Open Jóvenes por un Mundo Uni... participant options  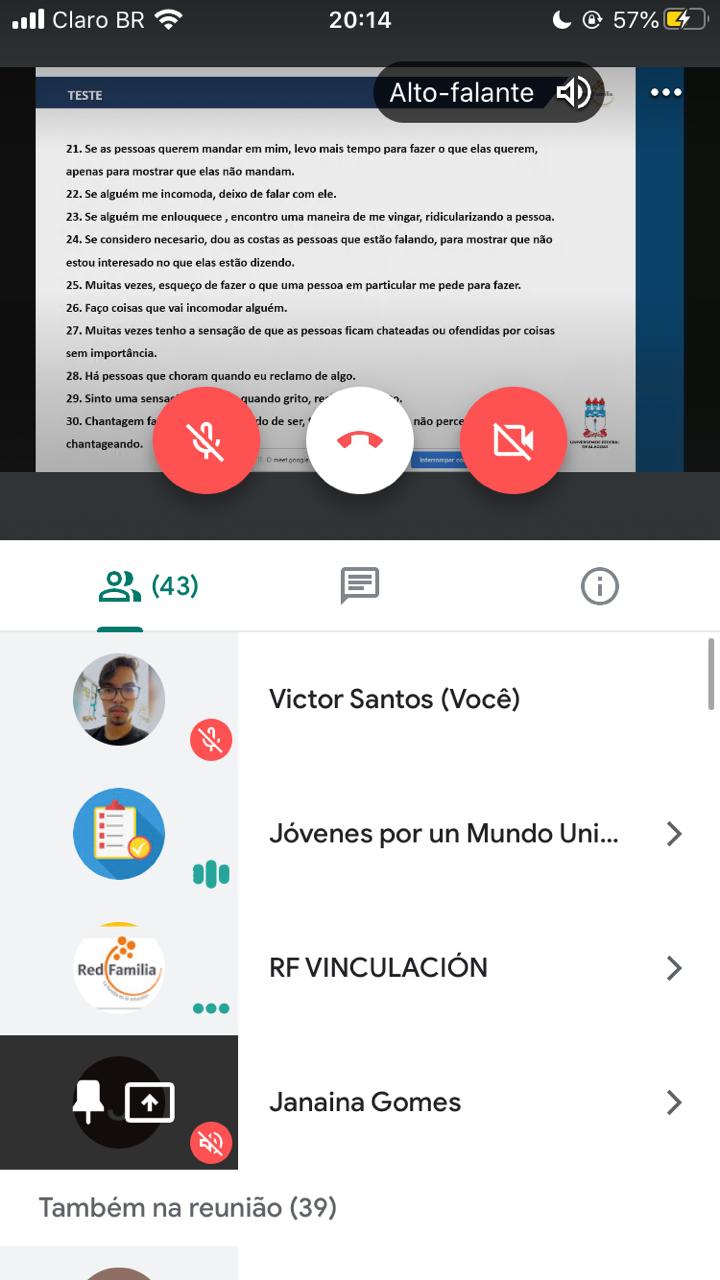[674, 834]
